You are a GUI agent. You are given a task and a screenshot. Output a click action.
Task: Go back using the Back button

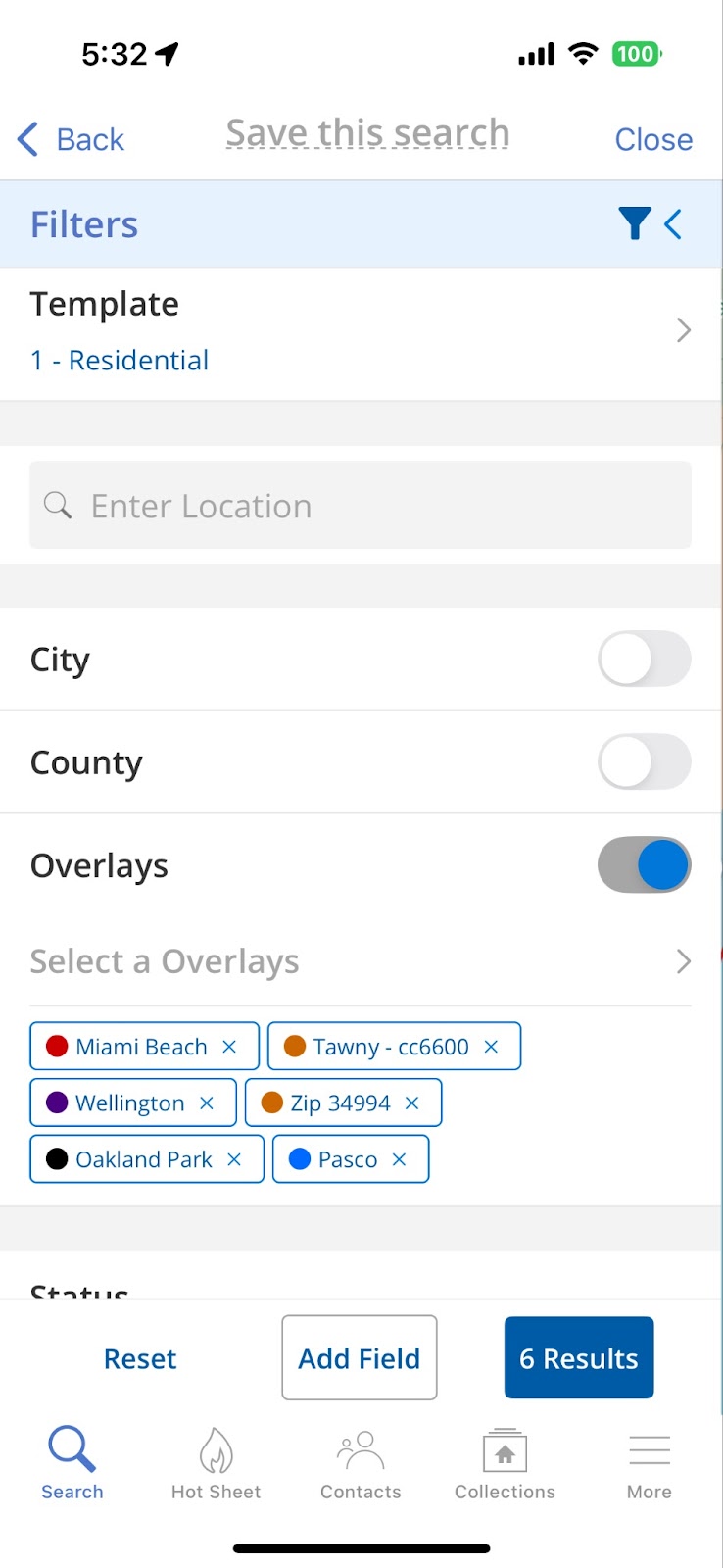coord(72,139)
